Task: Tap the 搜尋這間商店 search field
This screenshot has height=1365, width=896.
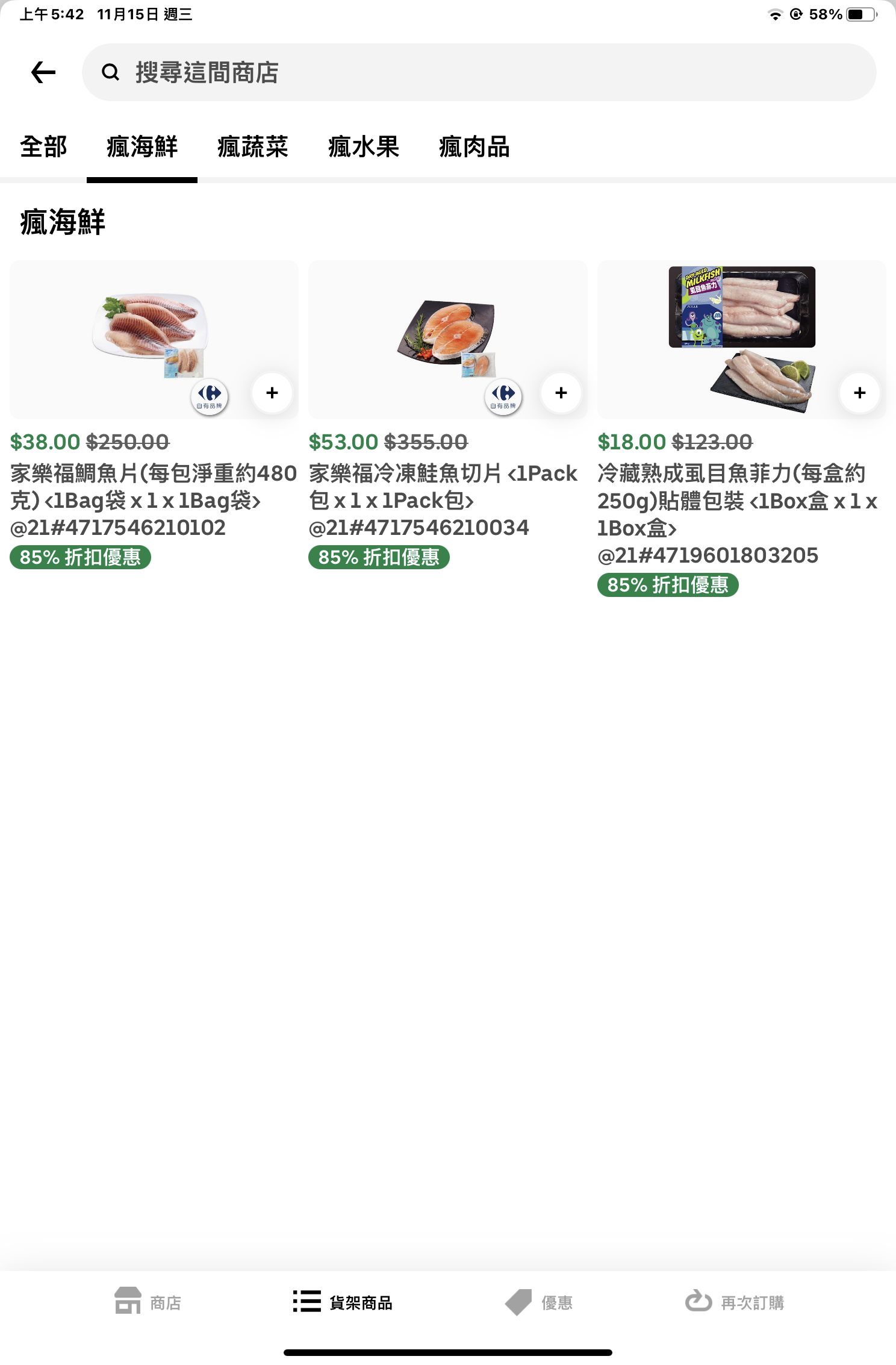Action: 479,73
